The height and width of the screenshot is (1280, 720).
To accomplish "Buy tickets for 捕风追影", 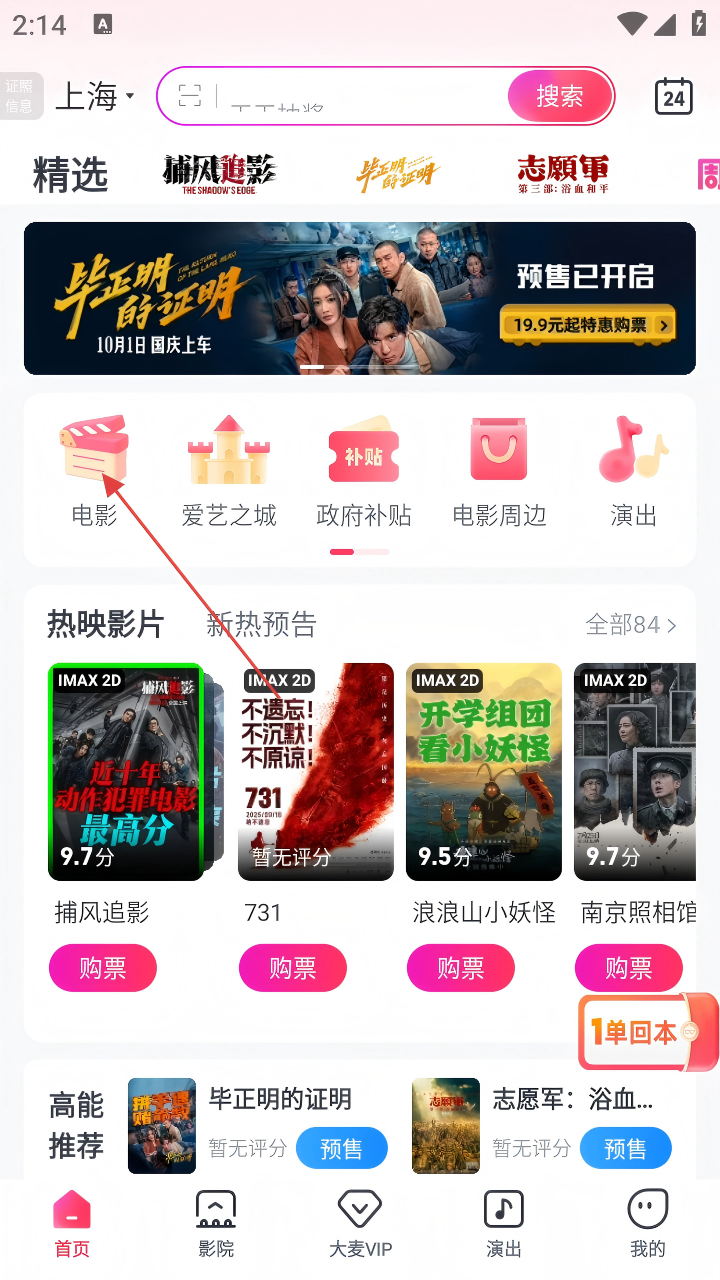I will coord(103,968).
